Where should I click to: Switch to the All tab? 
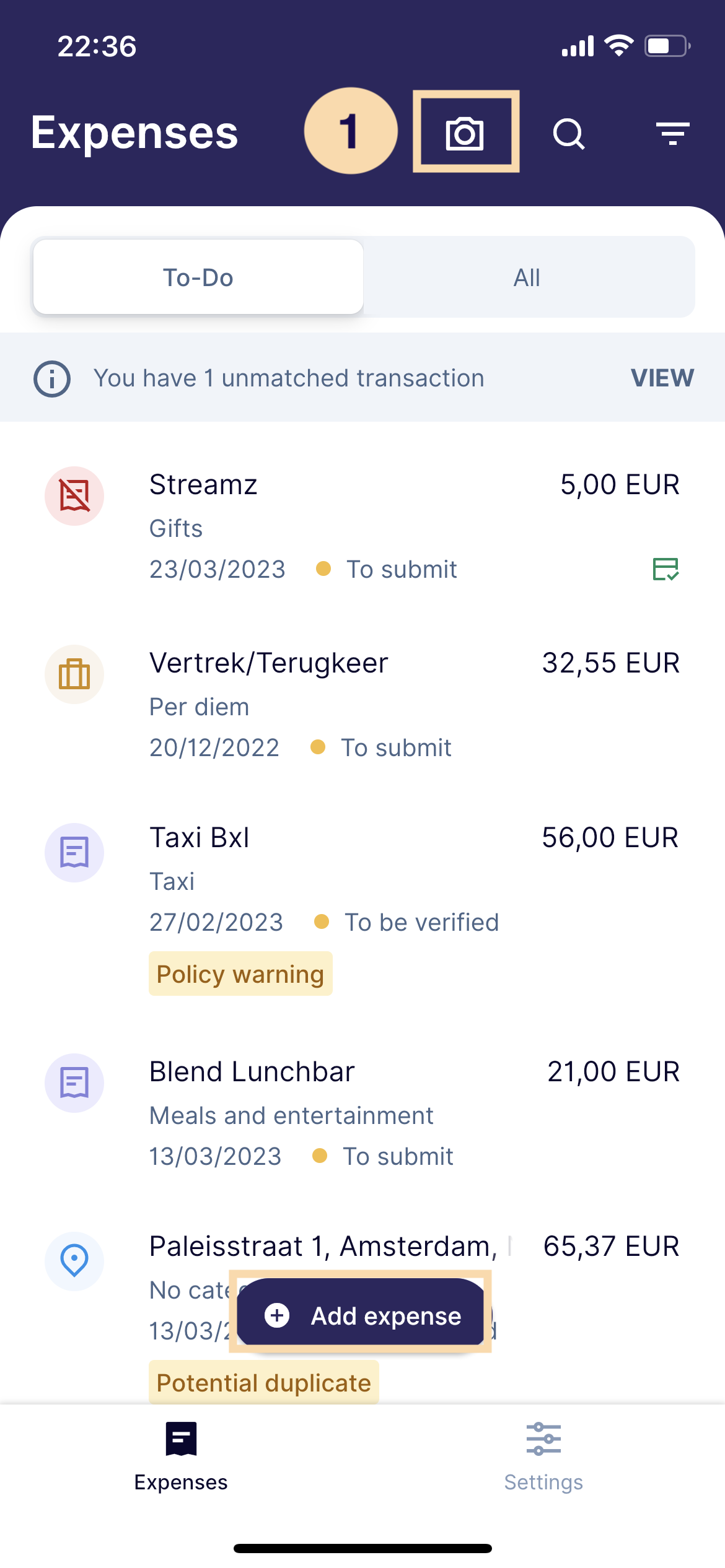point(527,277)
